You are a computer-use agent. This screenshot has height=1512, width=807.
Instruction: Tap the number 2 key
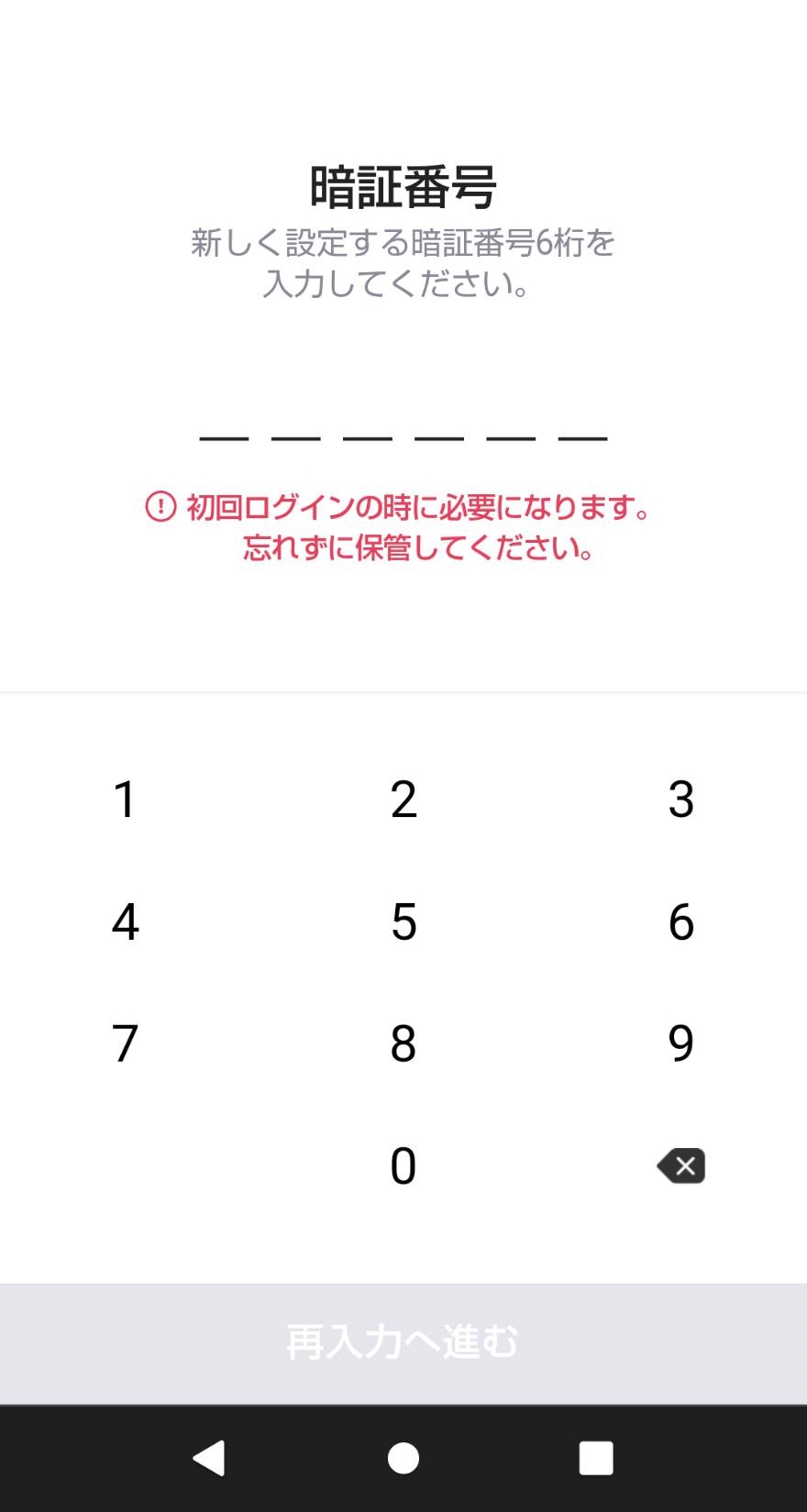coord(403,799)
